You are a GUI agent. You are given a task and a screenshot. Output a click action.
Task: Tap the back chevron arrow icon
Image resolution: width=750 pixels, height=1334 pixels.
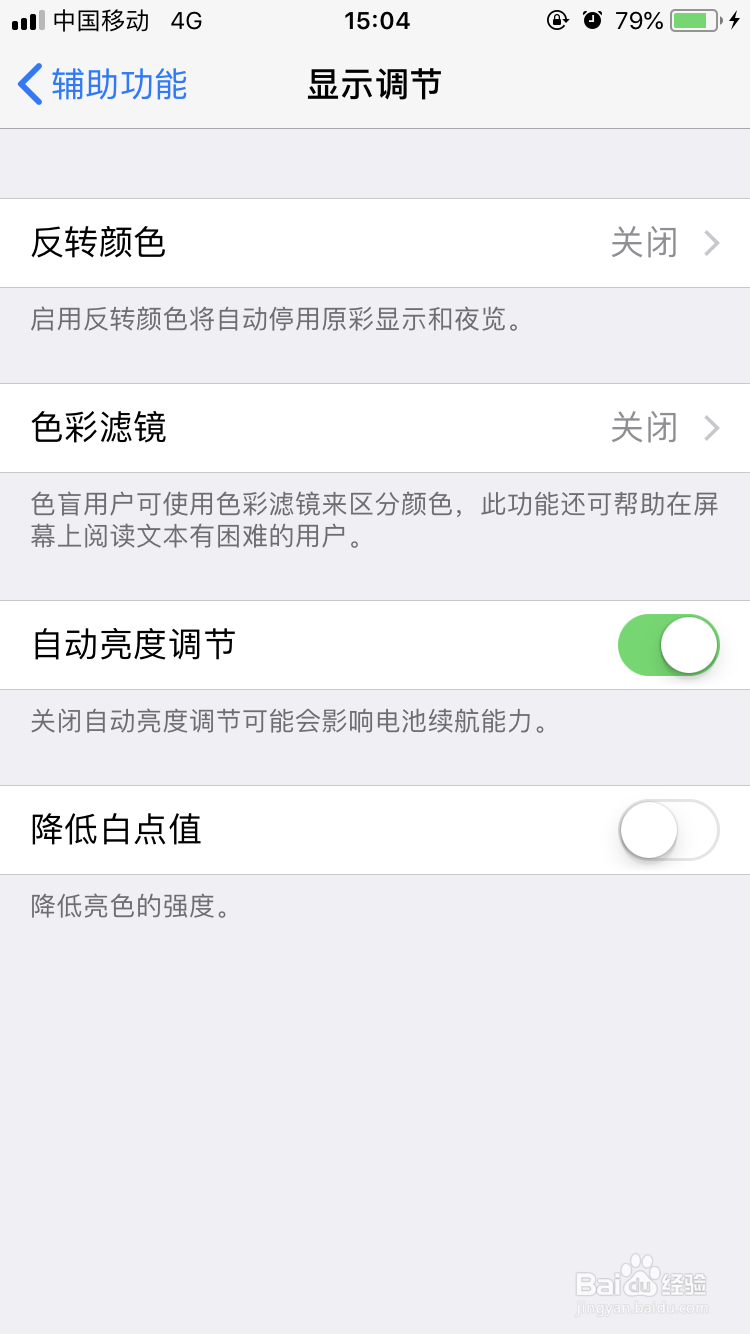28,85
